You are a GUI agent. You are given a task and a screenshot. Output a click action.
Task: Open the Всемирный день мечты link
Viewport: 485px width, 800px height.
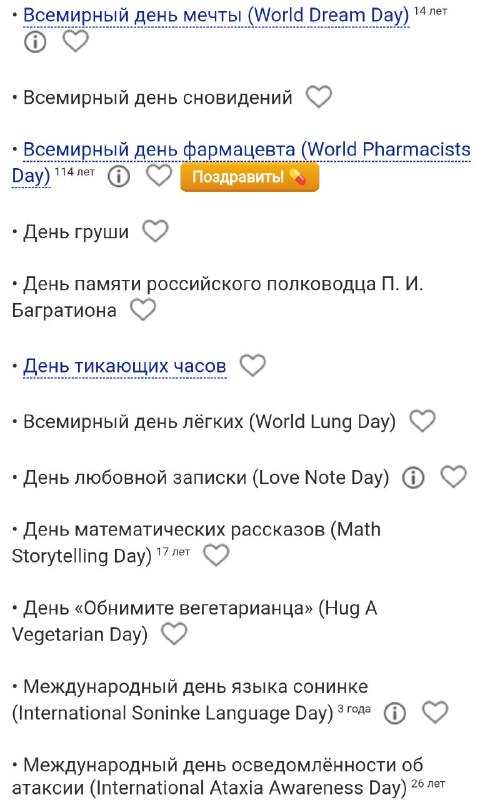[x=216, y=15]
